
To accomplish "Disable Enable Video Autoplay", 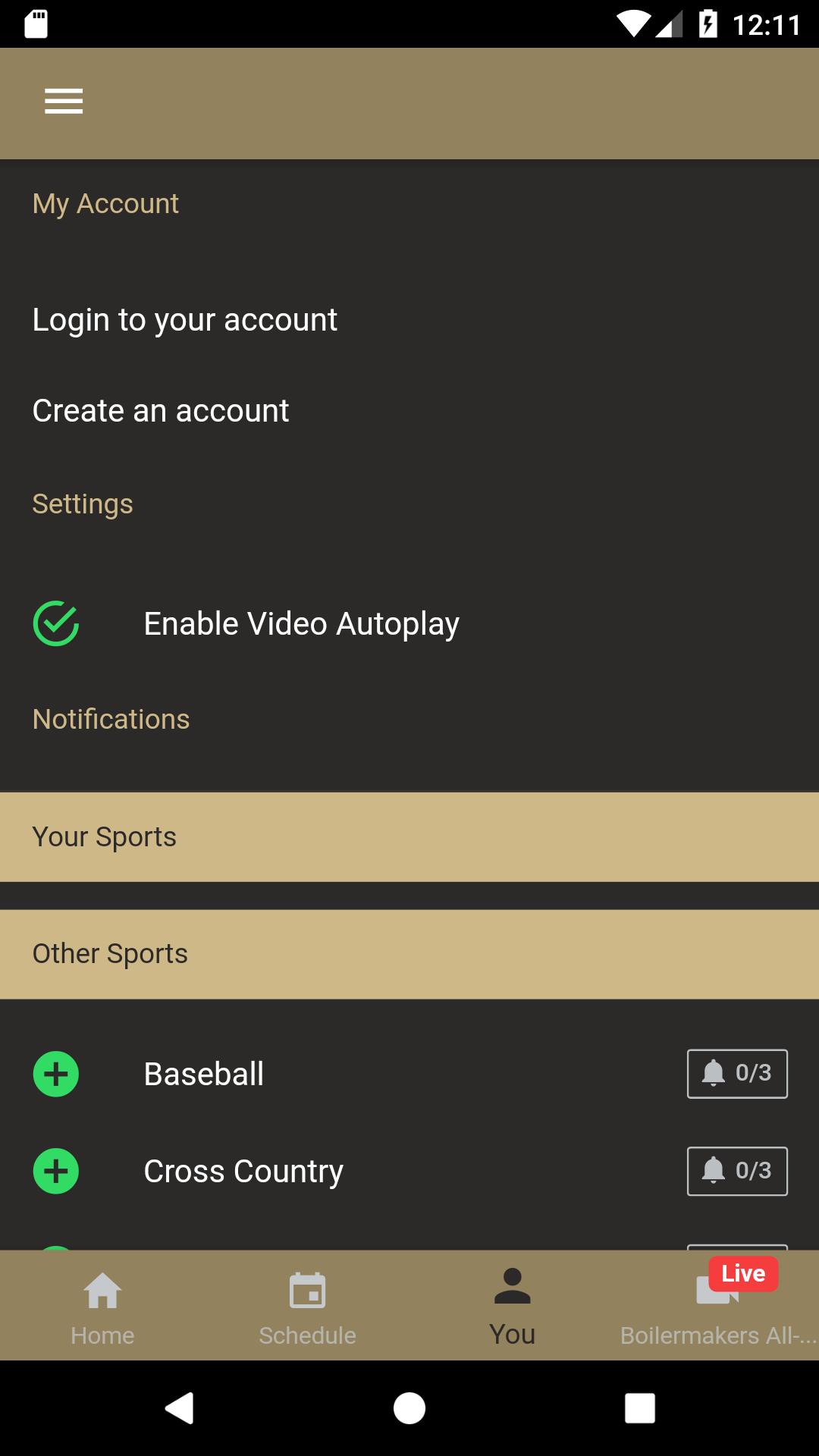I will coord(55,623).
